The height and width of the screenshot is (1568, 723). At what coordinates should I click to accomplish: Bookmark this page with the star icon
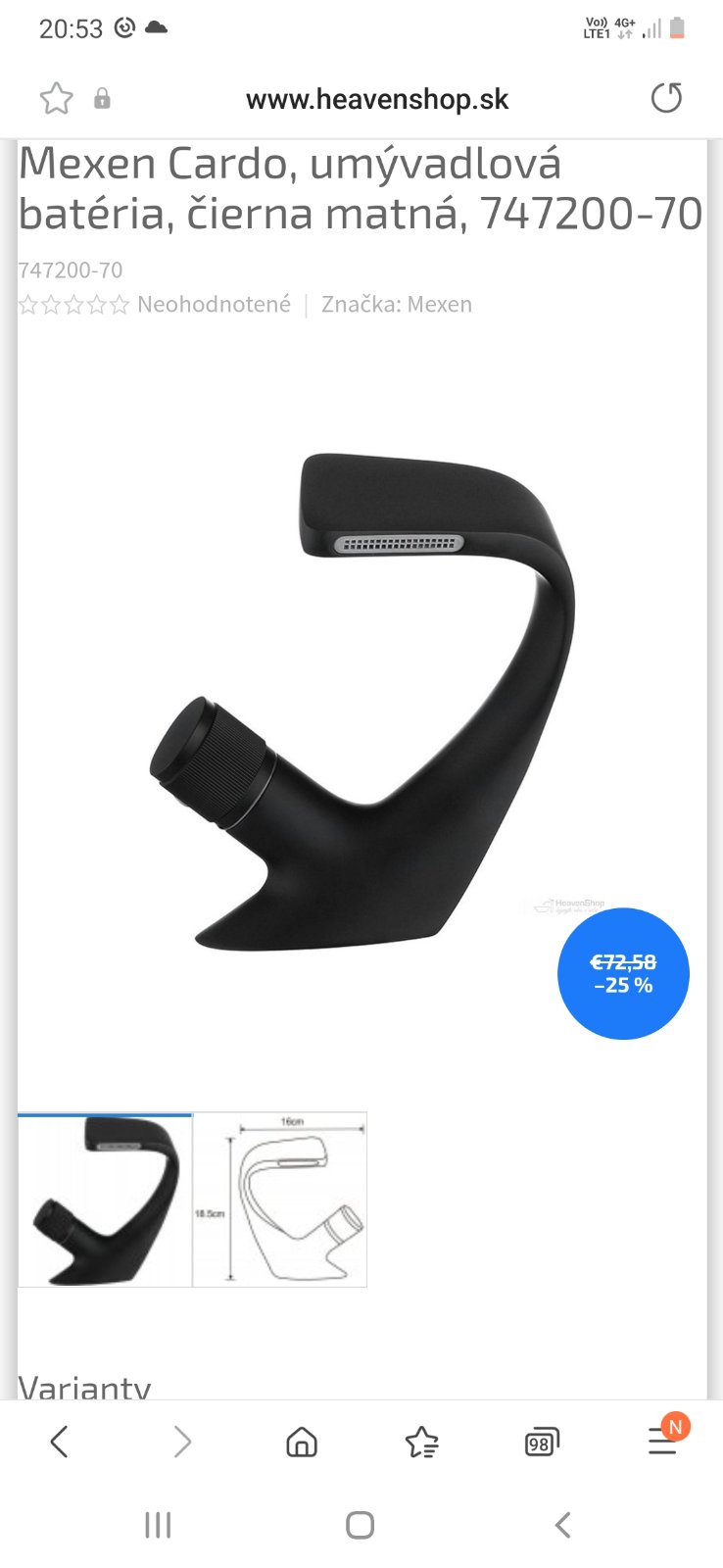(56, 99)
